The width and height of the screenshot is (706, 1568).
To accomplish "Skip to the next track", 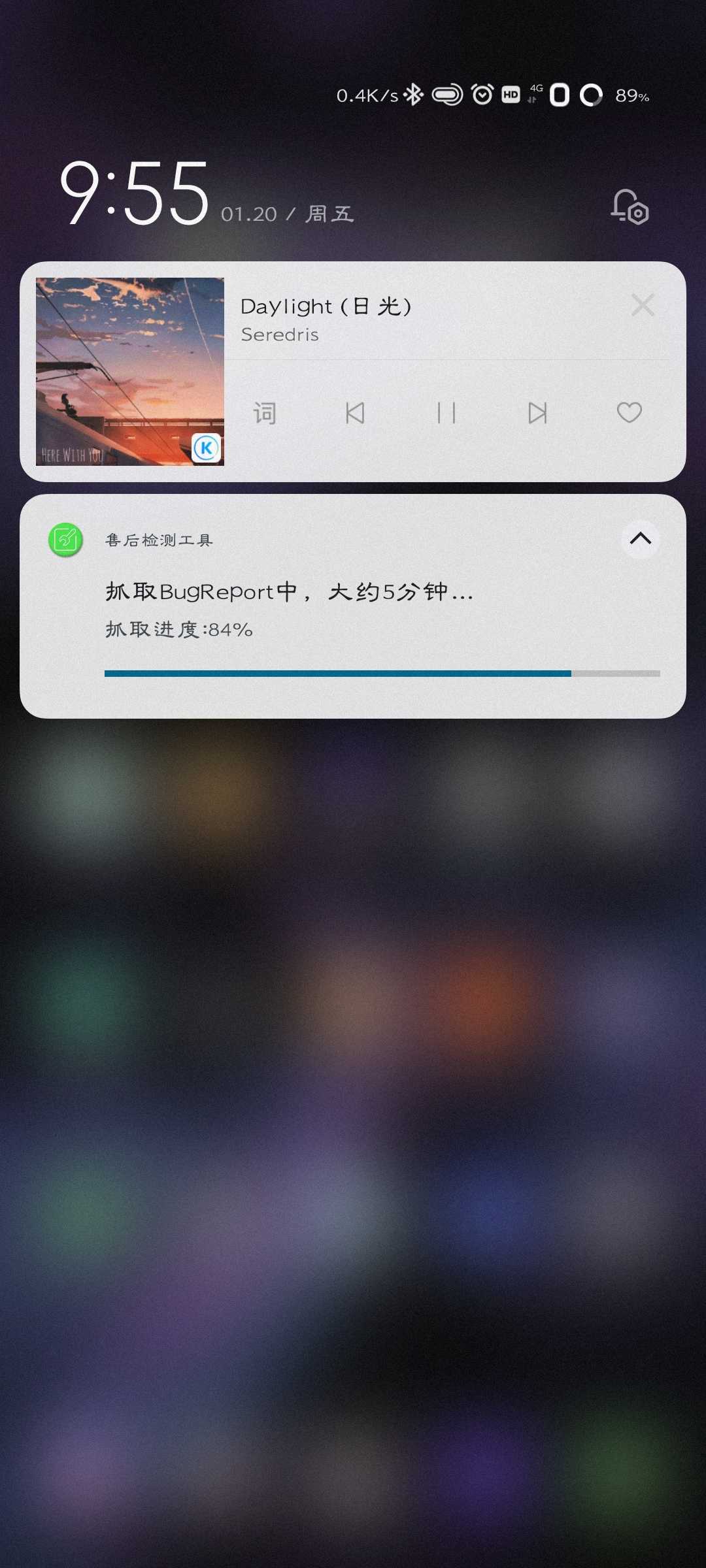I will click(537, 413).
